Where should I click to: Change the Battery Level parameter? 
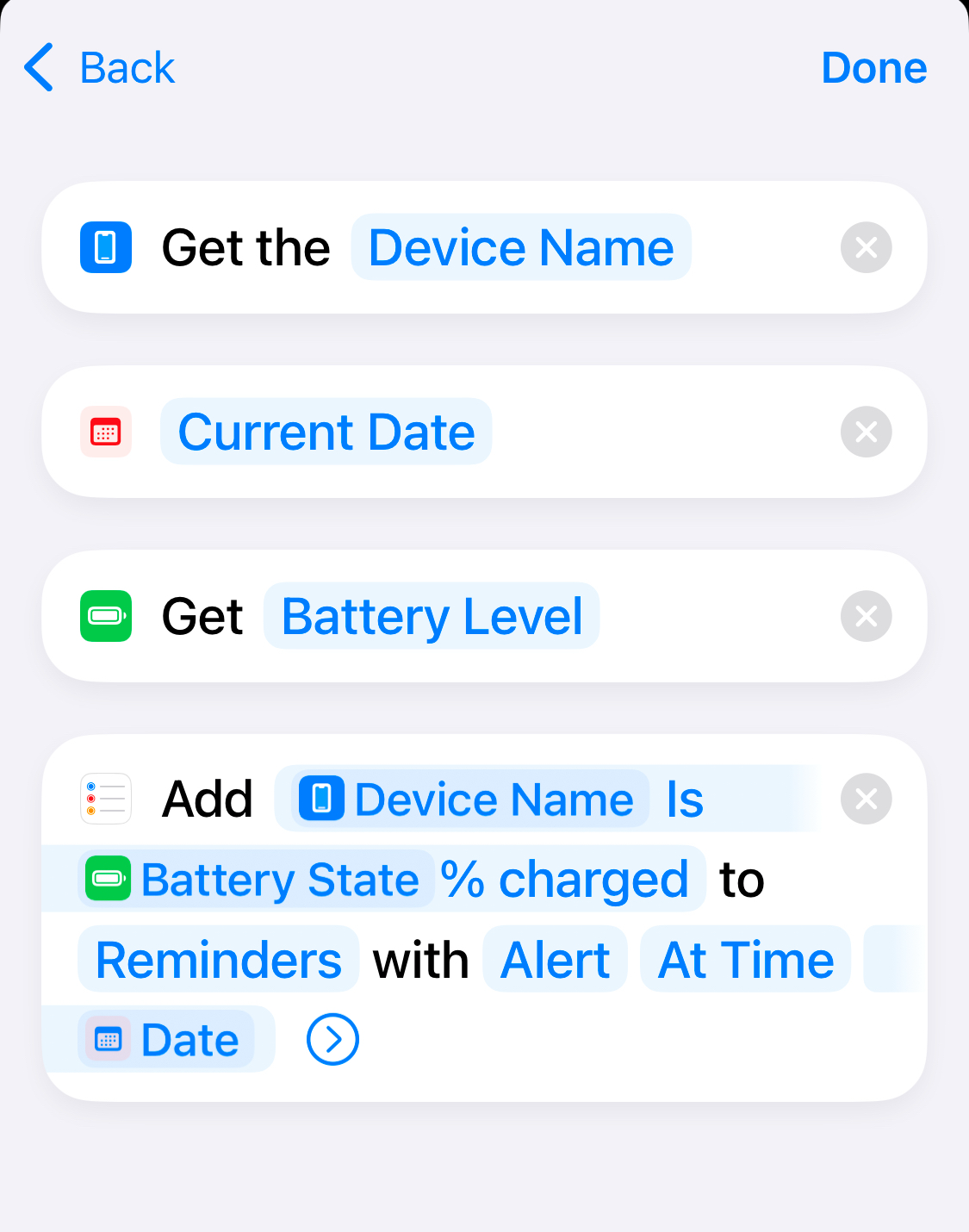432,616
